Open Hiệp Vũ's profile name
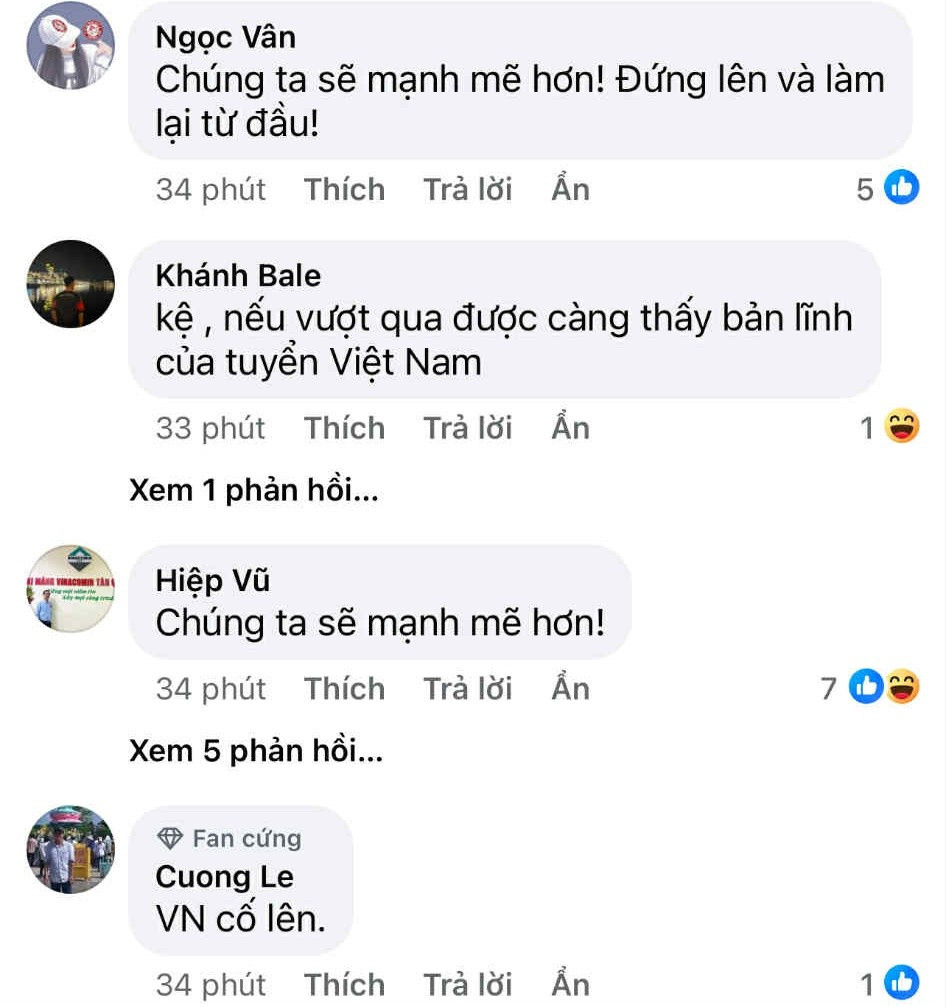This screenshot has width=946, height=1007. coord(212,580)
